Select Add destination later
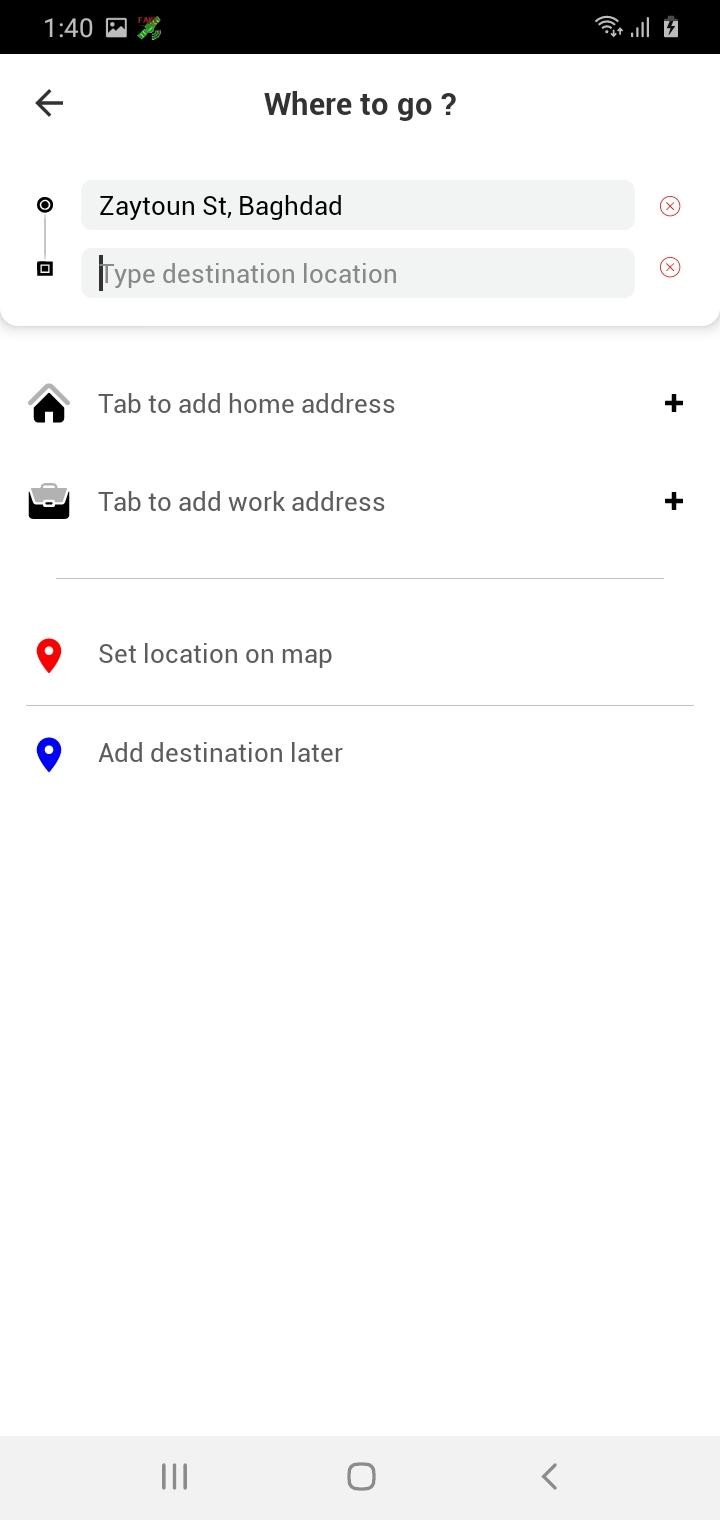Image resolution: width=720 pixels, height=1520 pixels. pos(360,753)
